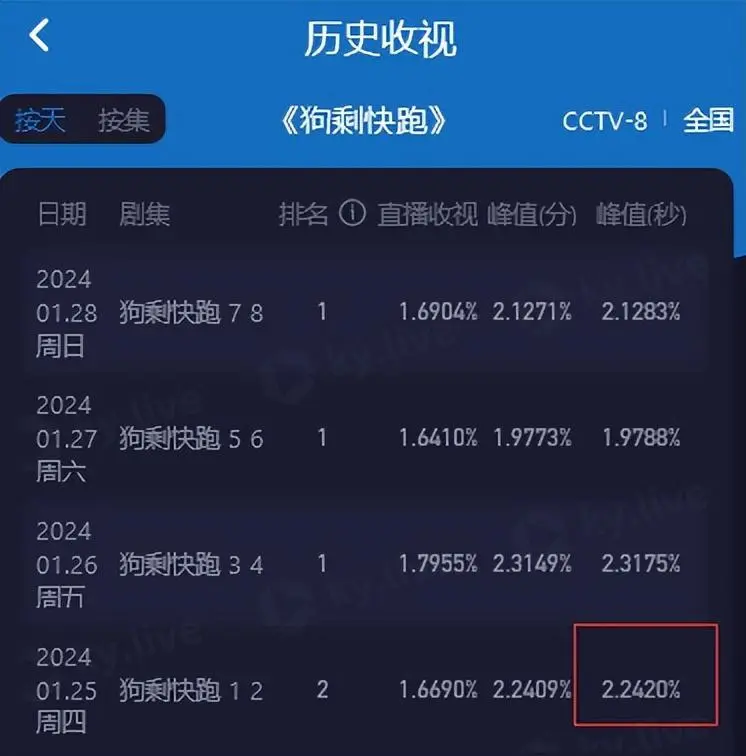Screen dimensions: 746x756
Task: Switch to the 按天 view
Action: [40, 121]
